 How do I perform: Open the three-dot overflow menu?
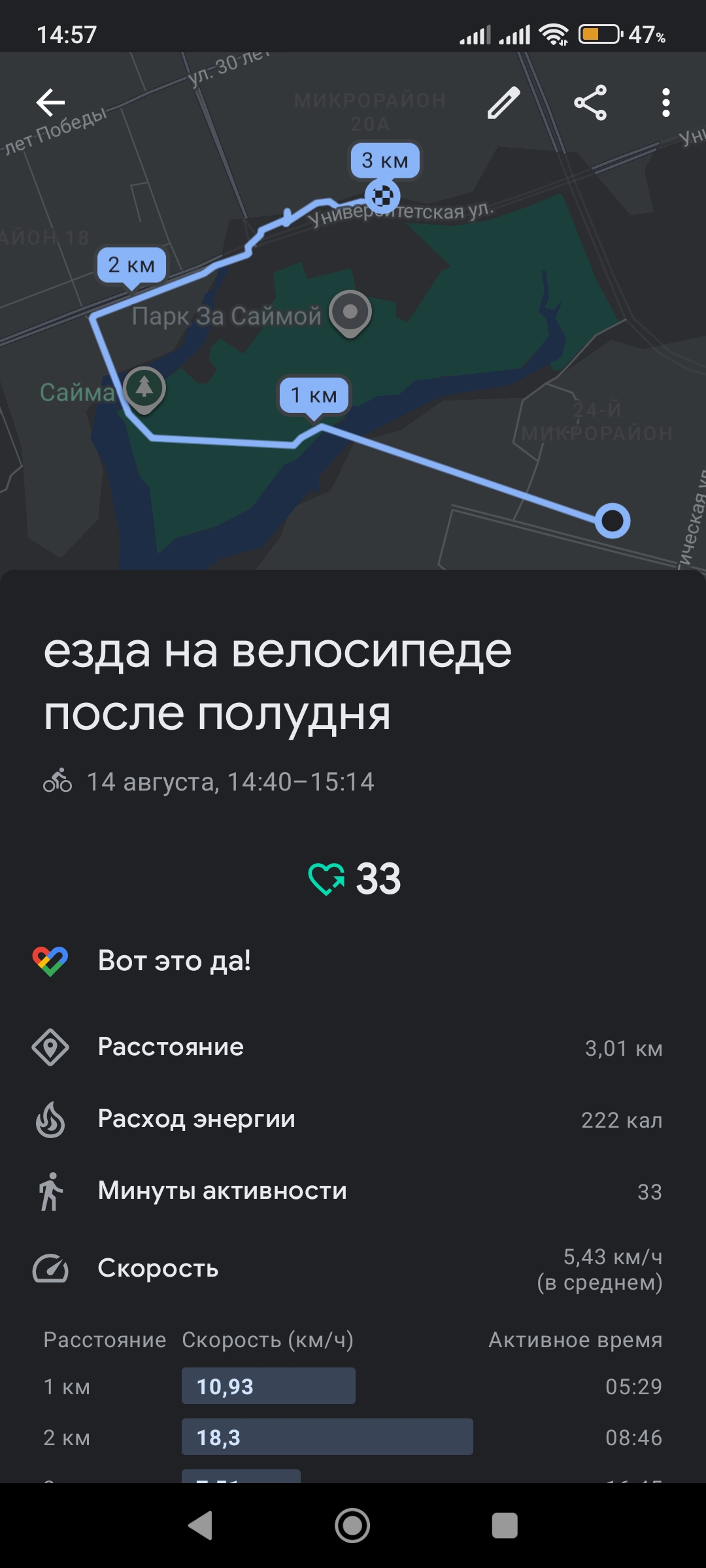pyautogui.click(x=665, y=103)
